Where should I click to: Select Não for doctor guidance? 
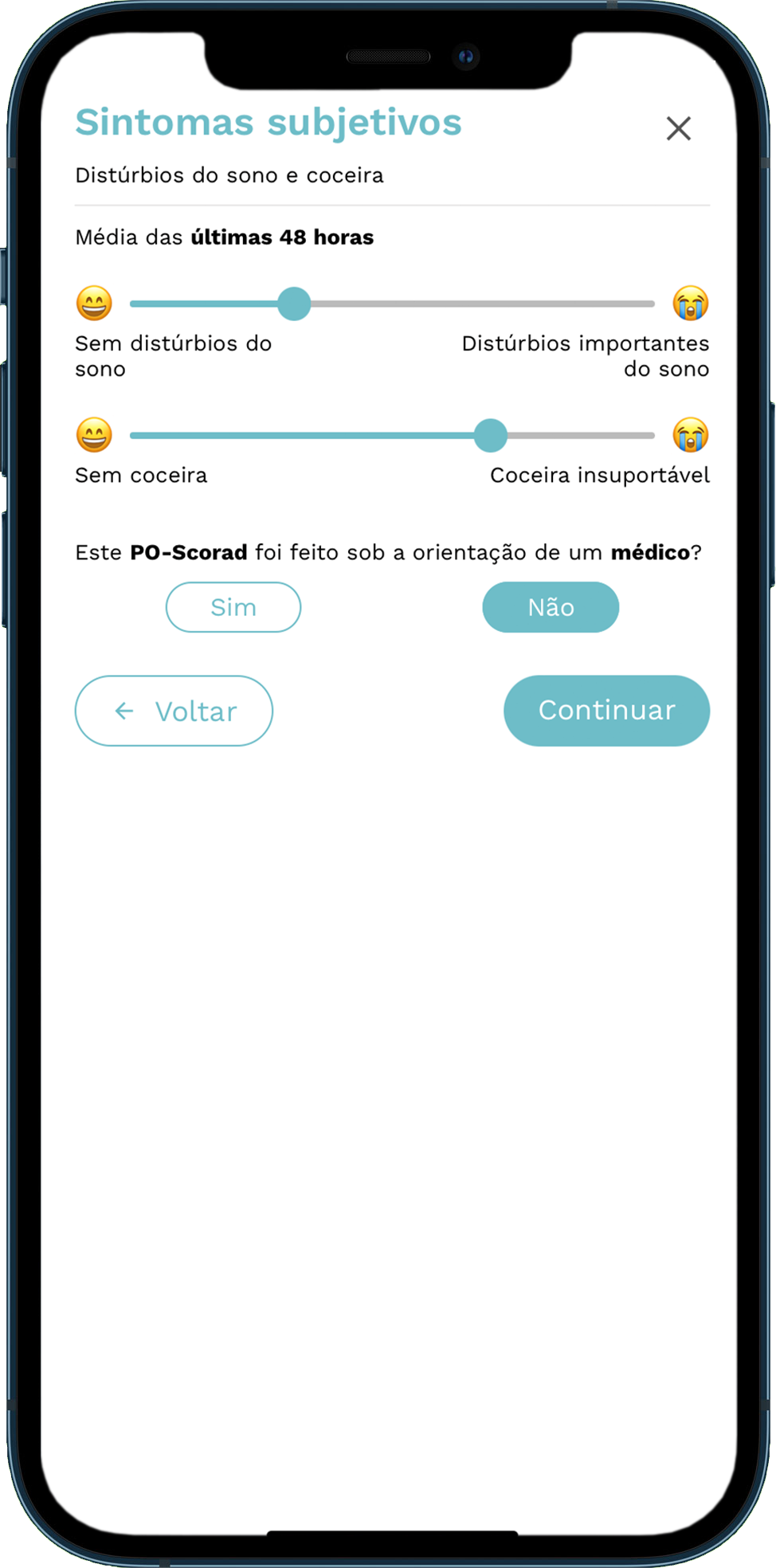point(550,607)
